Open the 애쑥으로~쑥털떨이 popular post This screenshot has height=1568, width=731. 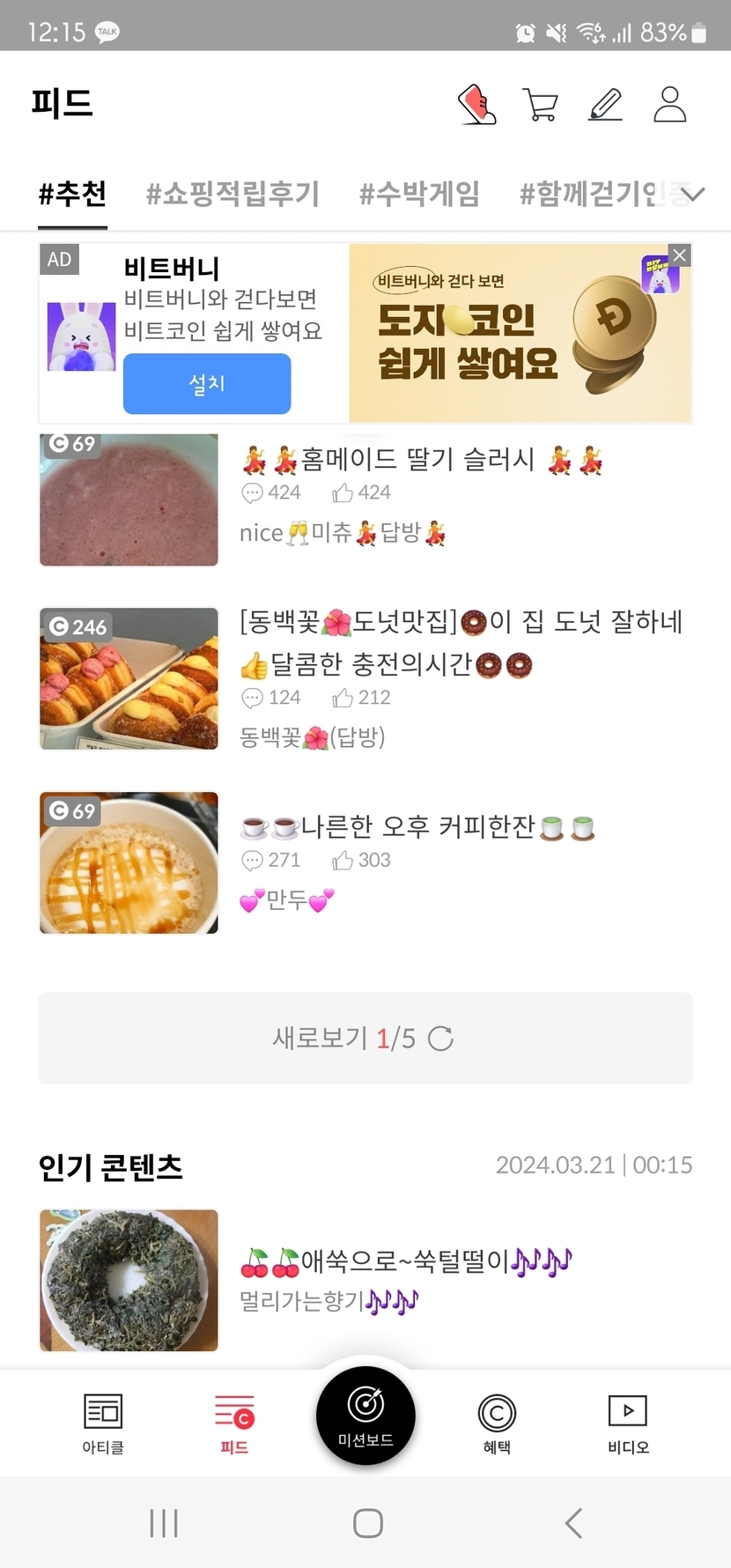406,1261
